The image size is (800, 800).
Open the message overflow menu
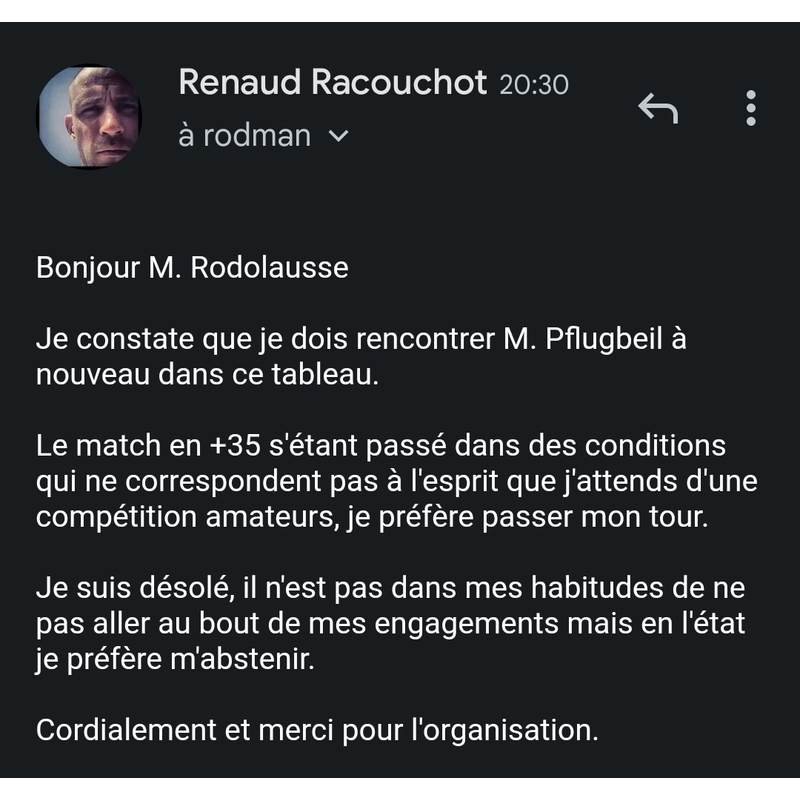751,108
